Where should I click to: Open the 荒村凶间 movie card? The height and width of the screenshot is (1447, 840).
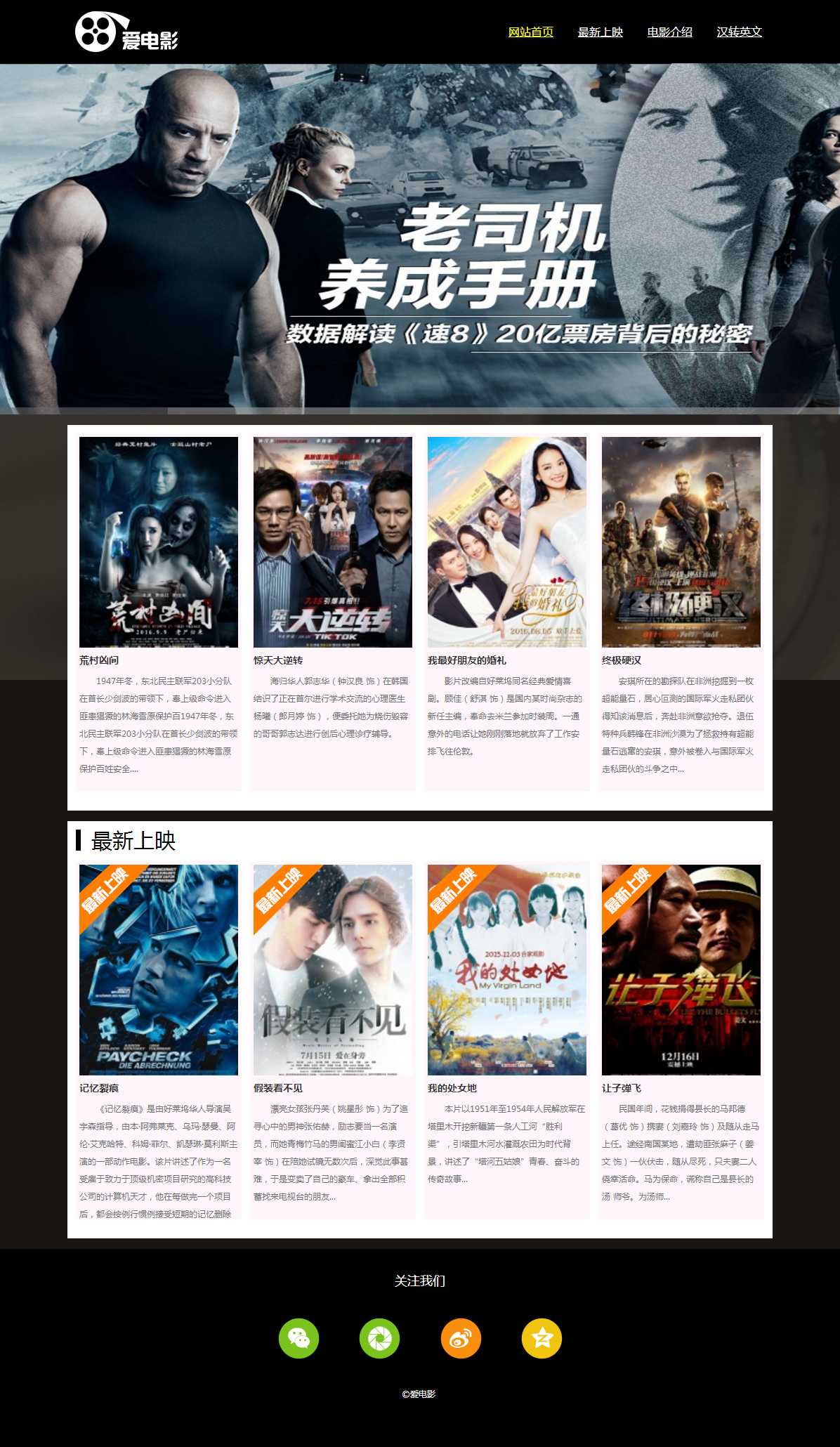click(158, 542)
